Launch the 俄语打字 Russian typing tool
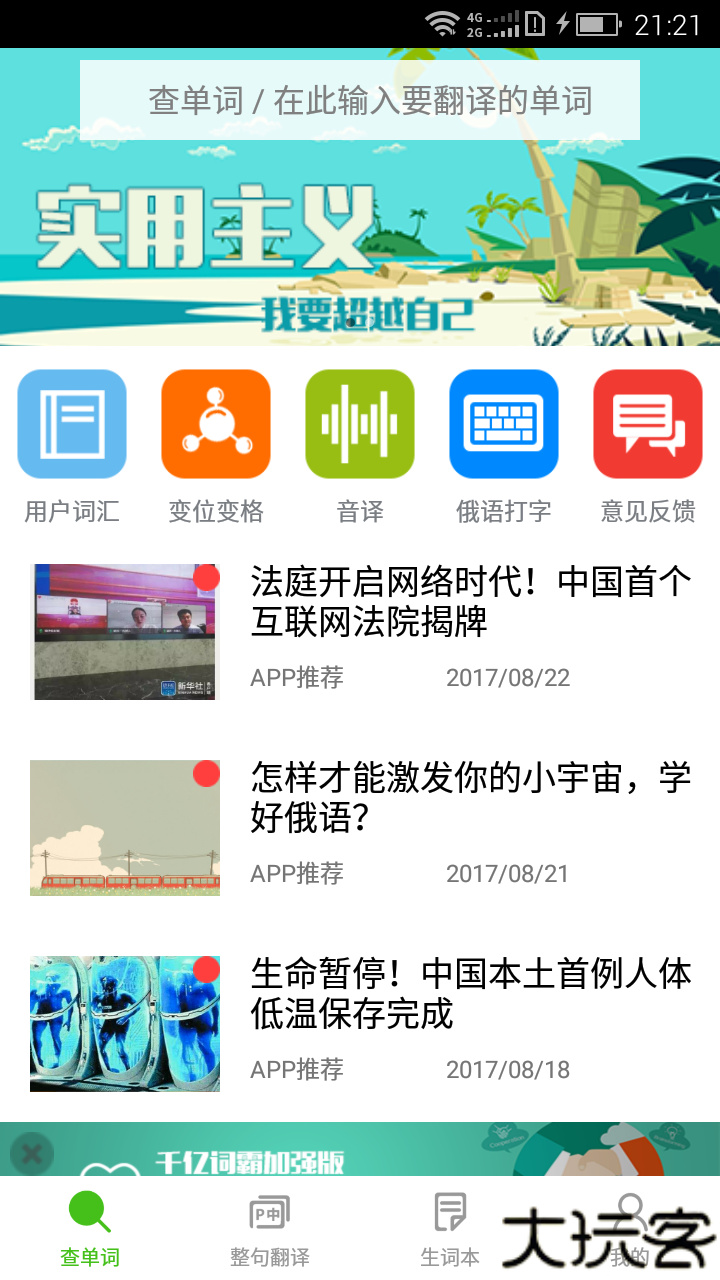This screenshot has width=720, height=1280. click(x=503, y=423)
